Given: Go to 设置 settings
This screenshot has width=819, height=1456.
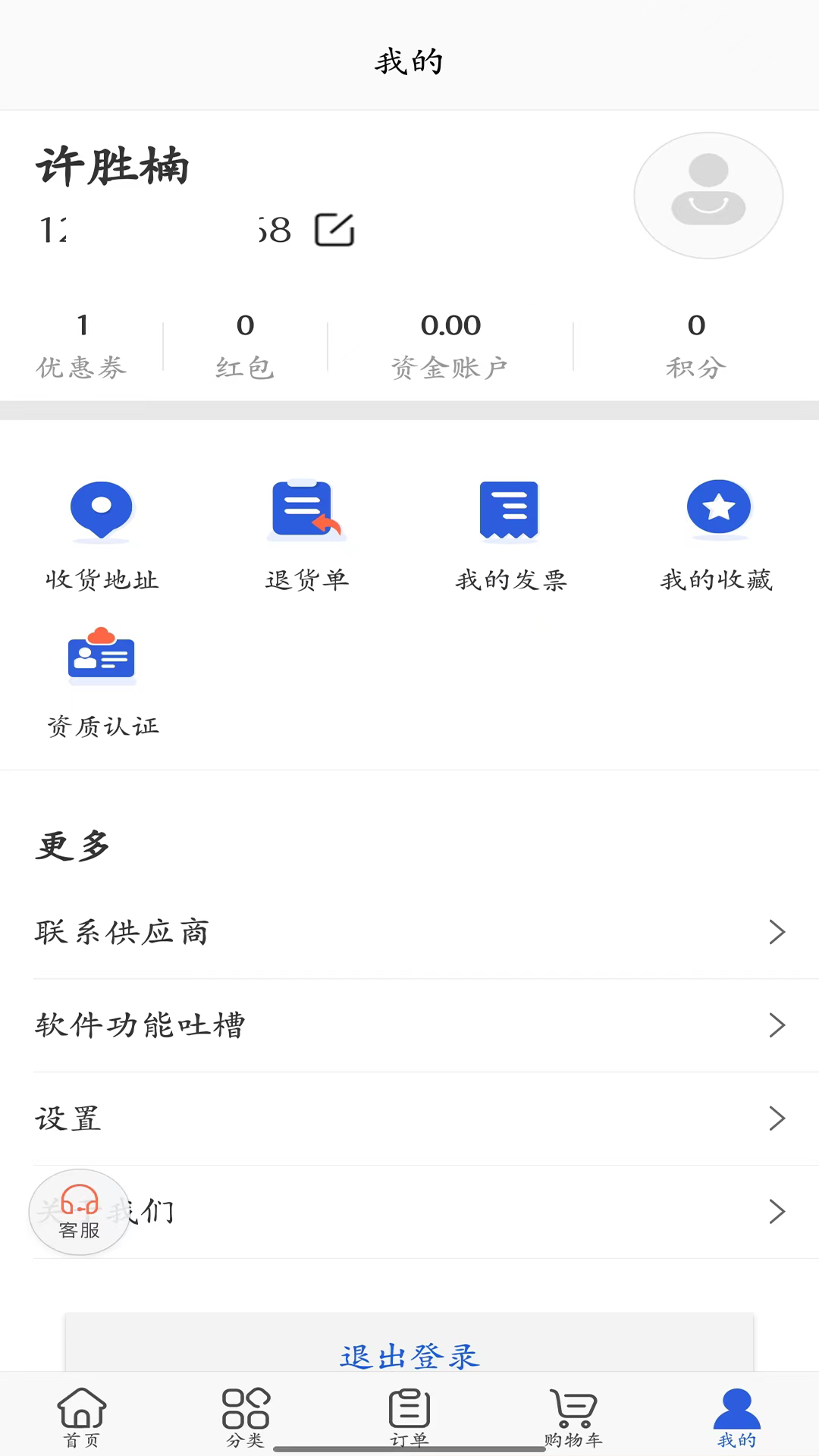Looking at the screenshot, I should point(409,1119).
